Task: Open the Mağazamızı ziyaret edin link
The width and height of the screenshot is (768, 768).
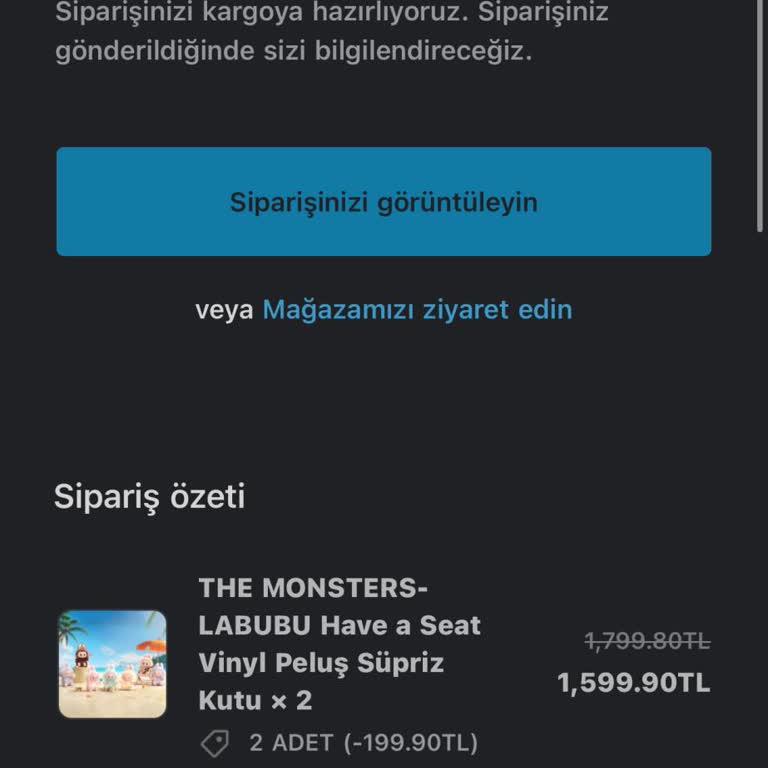Action: tap(417, 309)
